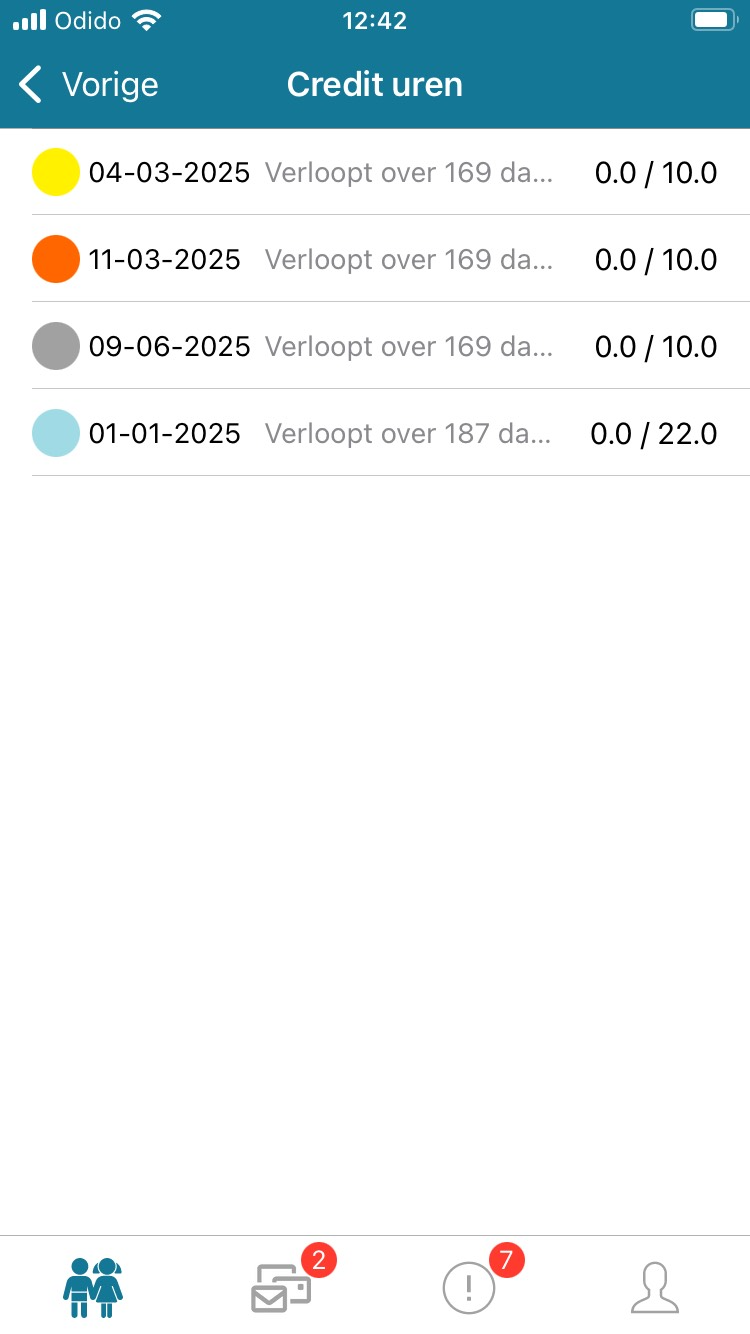750x1334 pixels.
Task: Open the messages tab with 2 unread
Action: (282, 1287)
